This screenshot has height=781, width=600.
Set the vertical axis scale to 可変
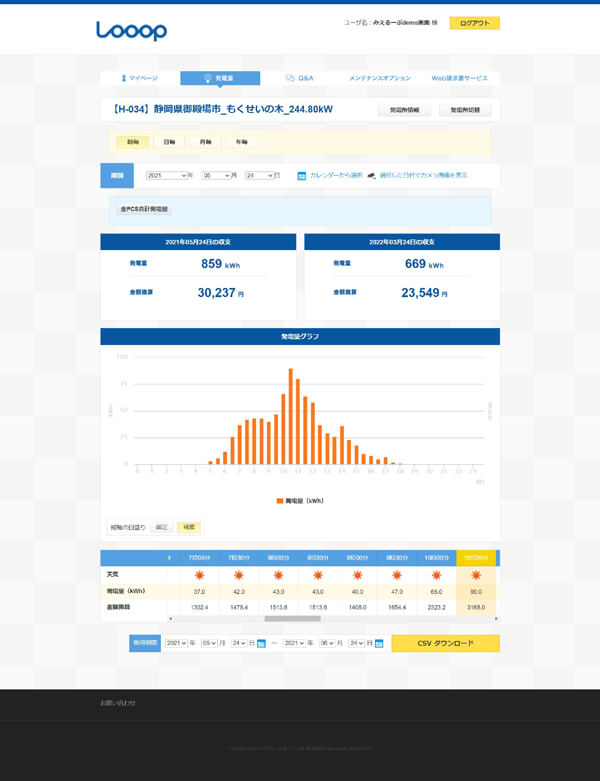(x=187, y=527)
